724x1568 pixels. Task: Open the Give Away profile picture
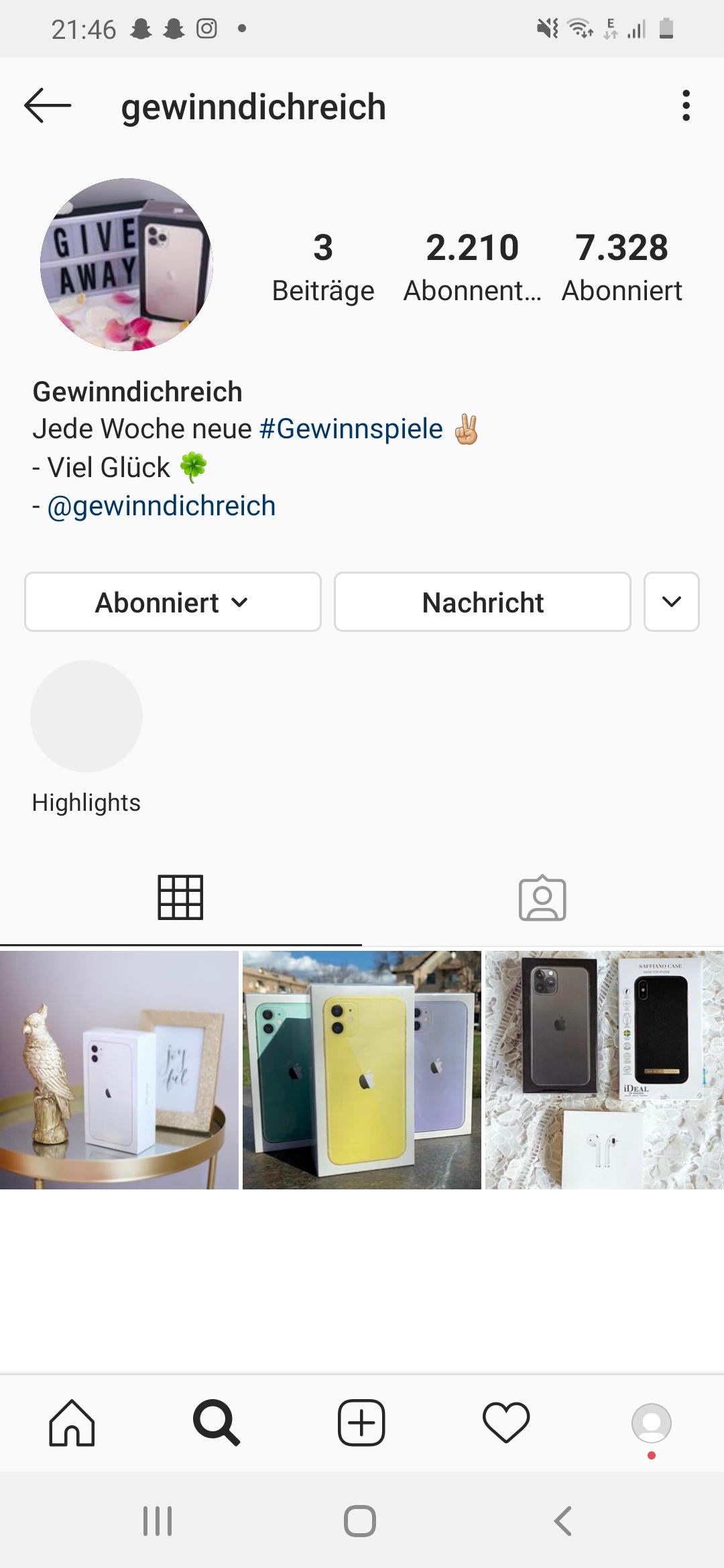click(127, 265)
